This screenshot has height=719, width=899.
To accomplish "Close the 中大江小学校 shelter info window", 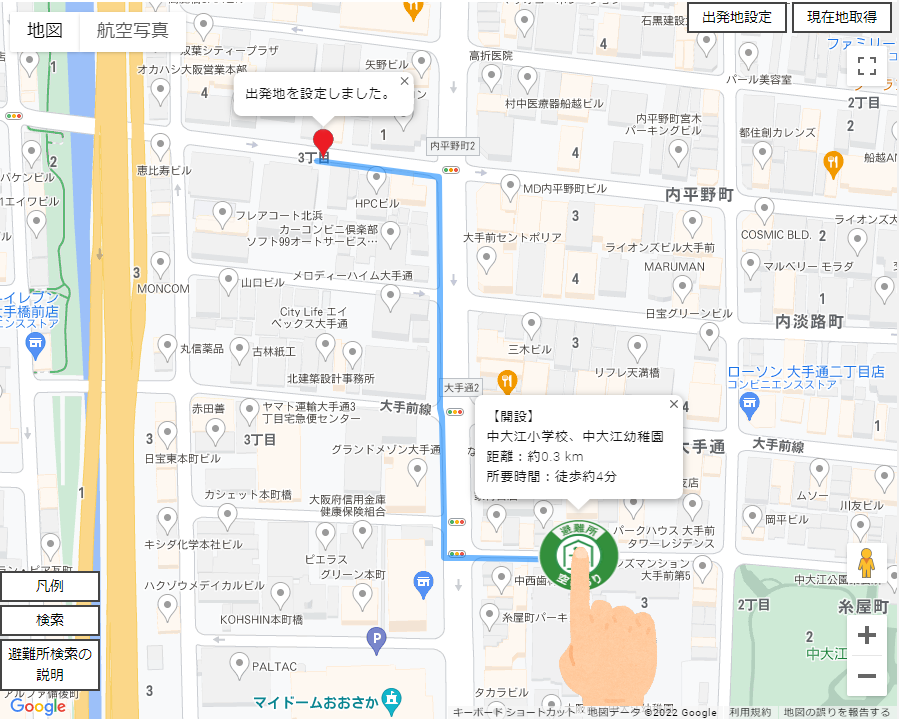I will (x=673, y=404).
